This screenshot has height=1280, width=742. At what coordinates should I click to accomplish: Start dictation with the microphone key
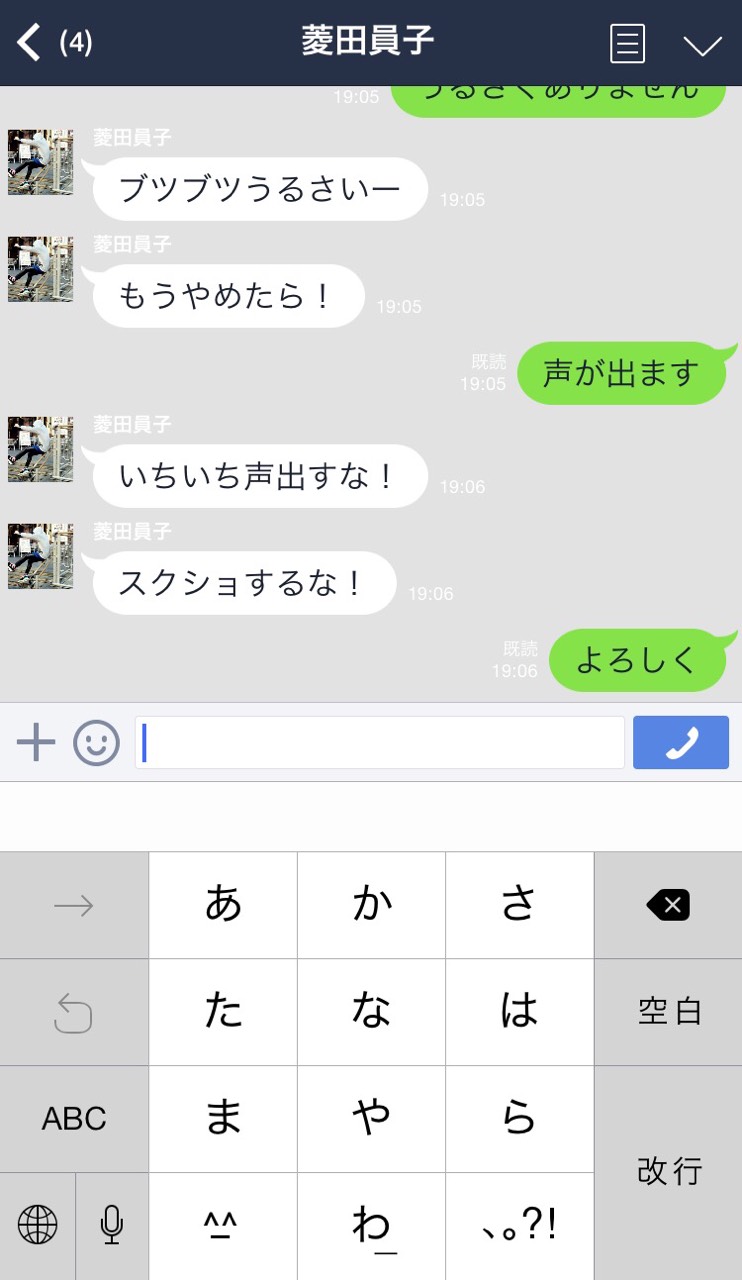click(x=112, y=1225)
